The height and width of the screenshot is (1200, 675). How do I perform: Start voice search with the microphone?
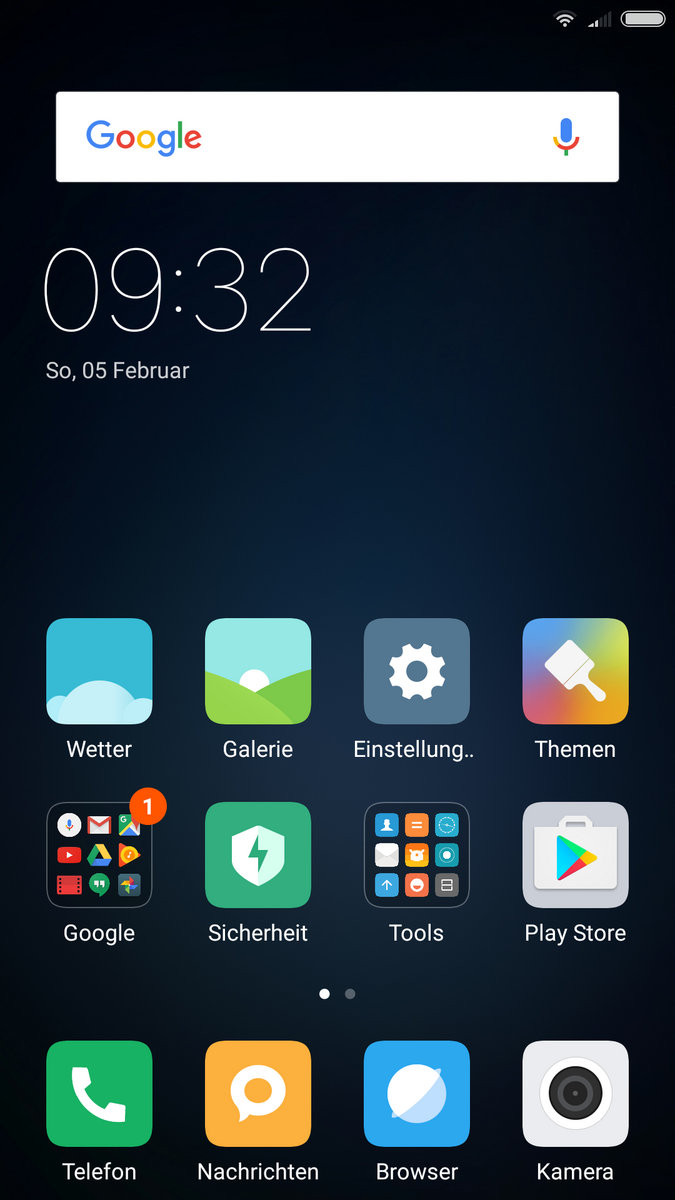point(566,137)
